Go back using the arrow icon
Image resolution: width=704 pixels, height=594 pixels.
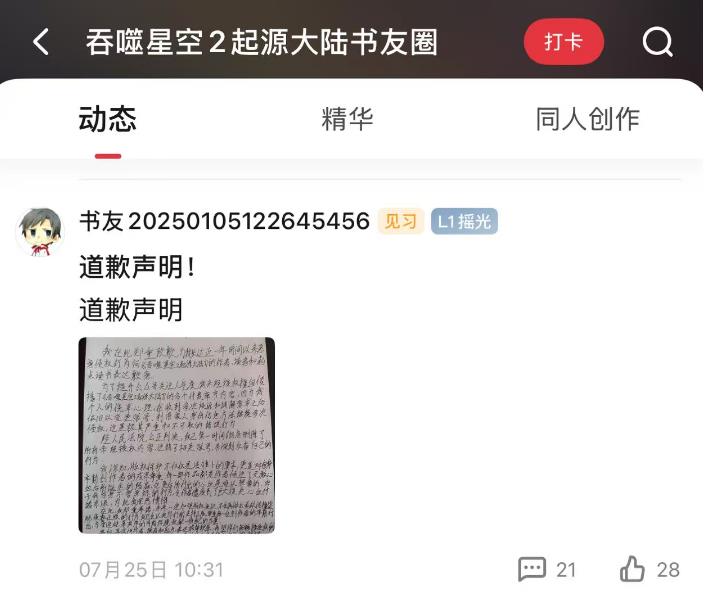tap(41, 42)
